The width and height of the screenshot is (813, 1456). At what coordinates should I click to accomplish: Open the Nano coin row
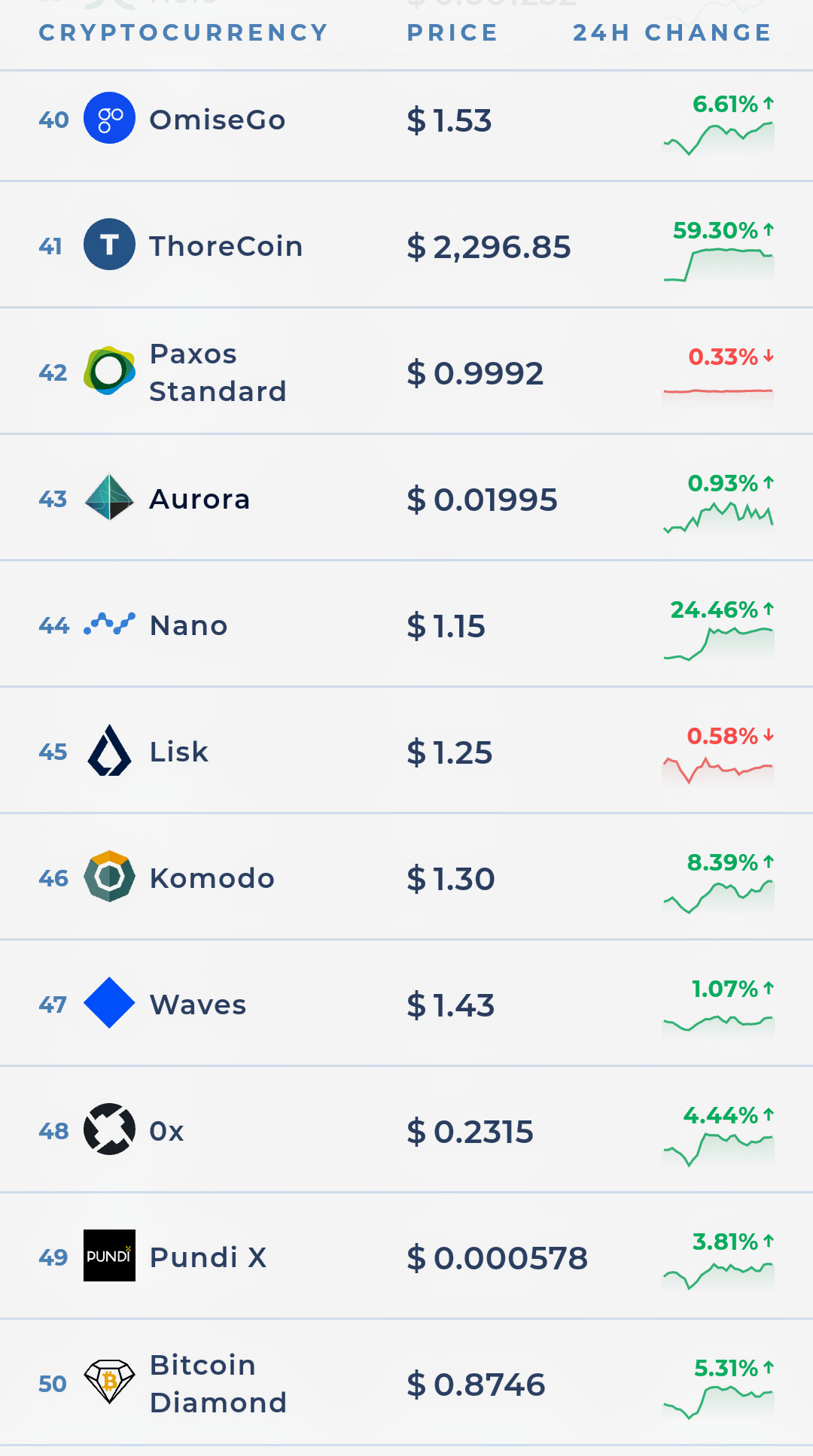(x=406, y=624)
